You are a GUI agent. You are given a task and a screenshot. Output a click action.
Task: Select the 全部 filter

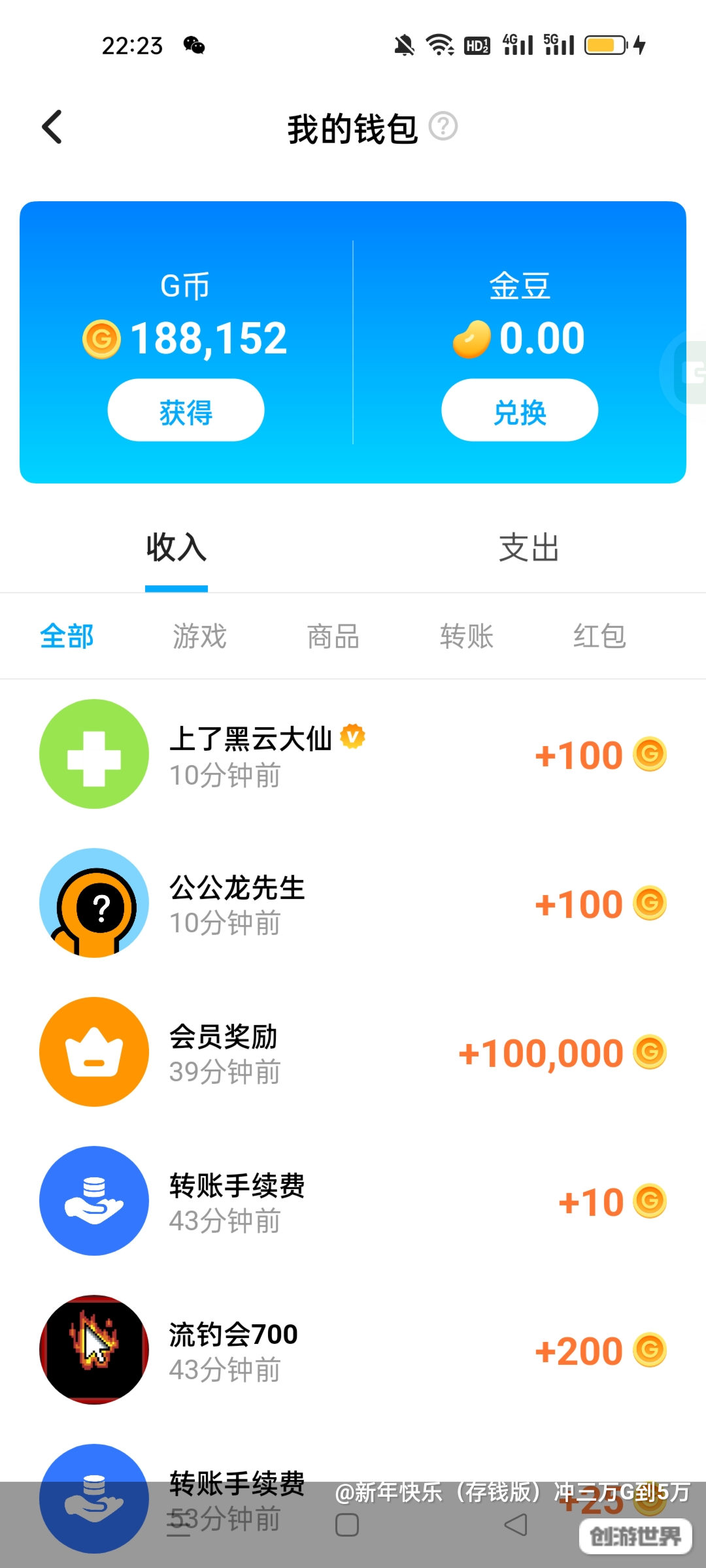67,636
